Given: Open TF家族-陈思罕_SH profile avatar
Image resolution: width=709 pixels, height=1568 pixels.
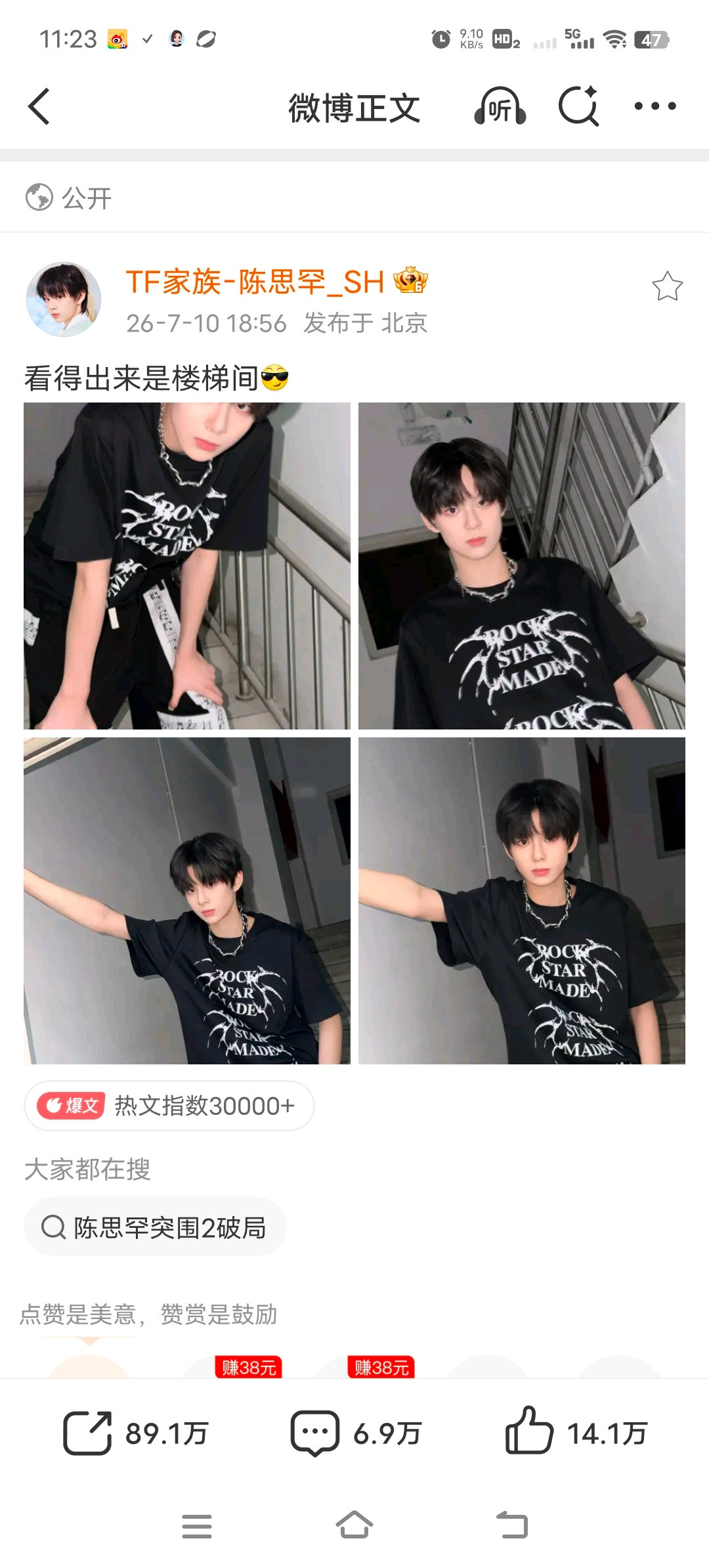Looking at the screenshot, I should (64, 299).
